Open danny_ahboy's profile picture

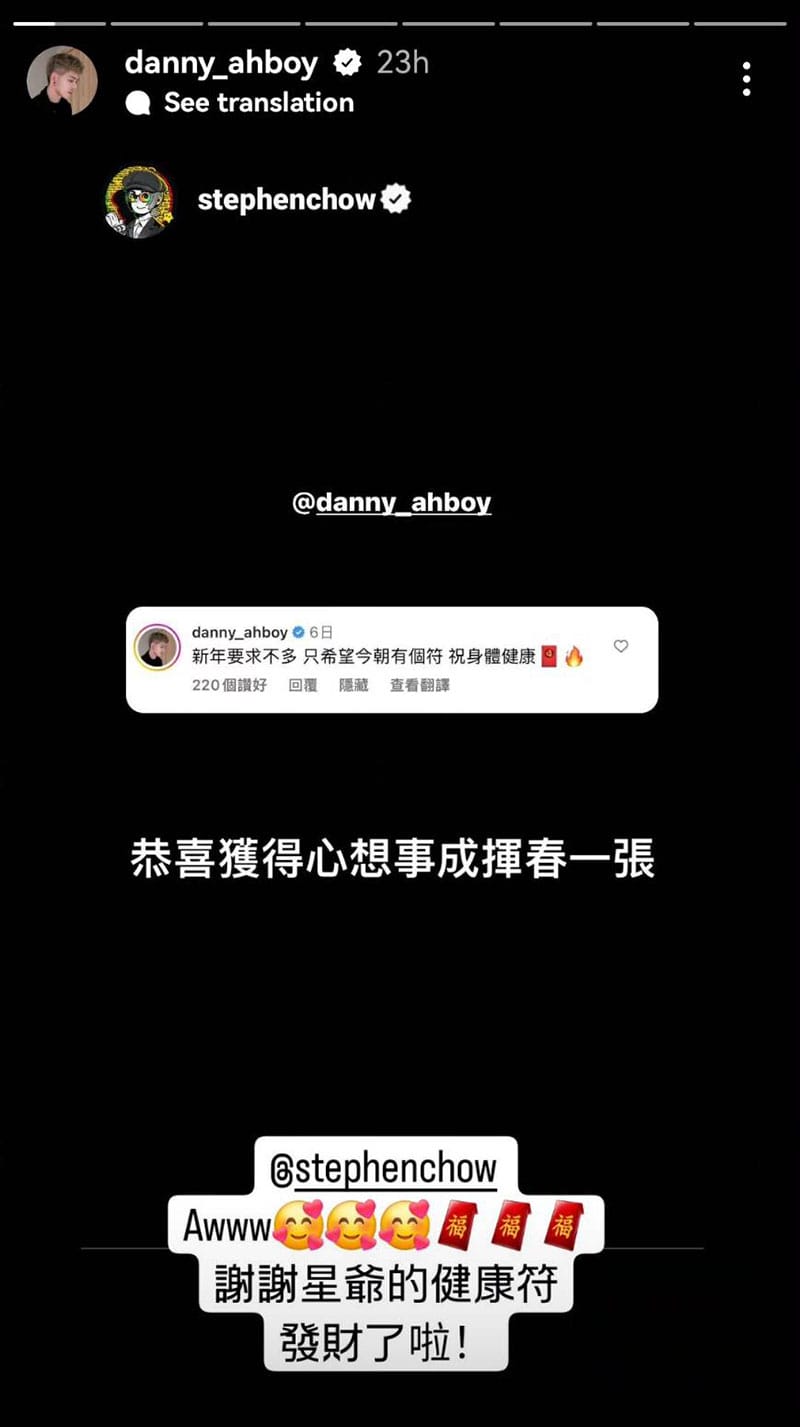pyautogui.click(x=62, y=80)
